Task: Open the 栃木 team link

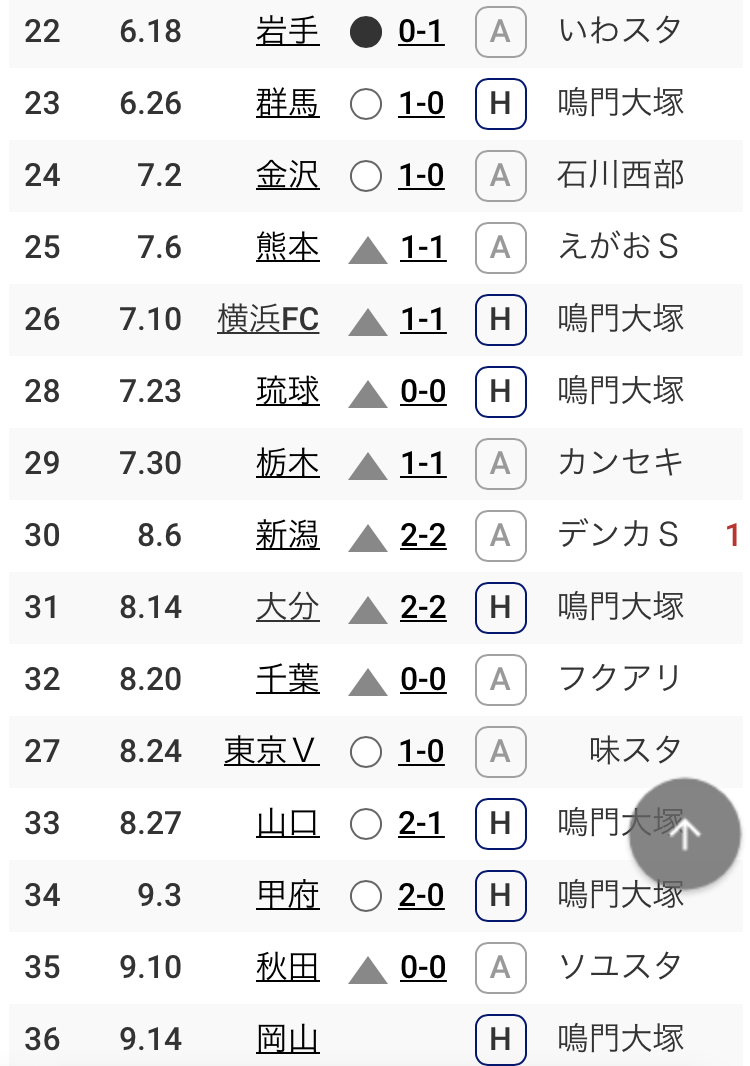Action: click(288, 463)
